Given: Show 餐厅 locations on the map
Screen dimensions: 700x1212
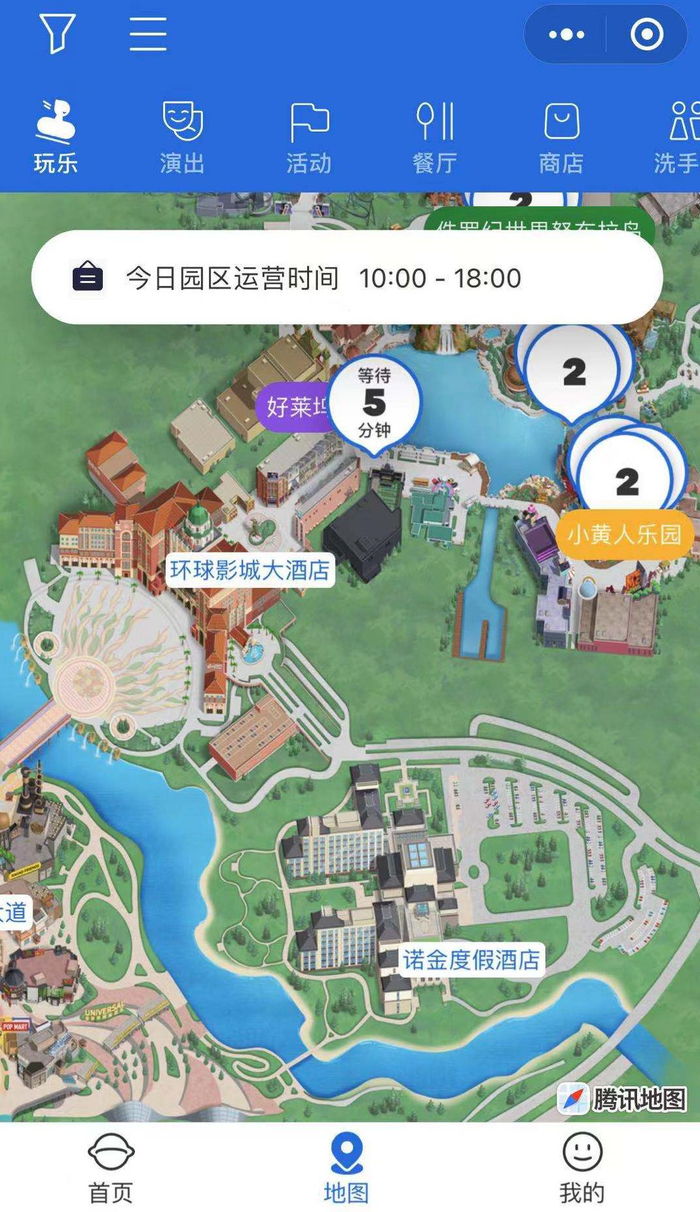Looking at the screenshot, I should pos(435,138).
